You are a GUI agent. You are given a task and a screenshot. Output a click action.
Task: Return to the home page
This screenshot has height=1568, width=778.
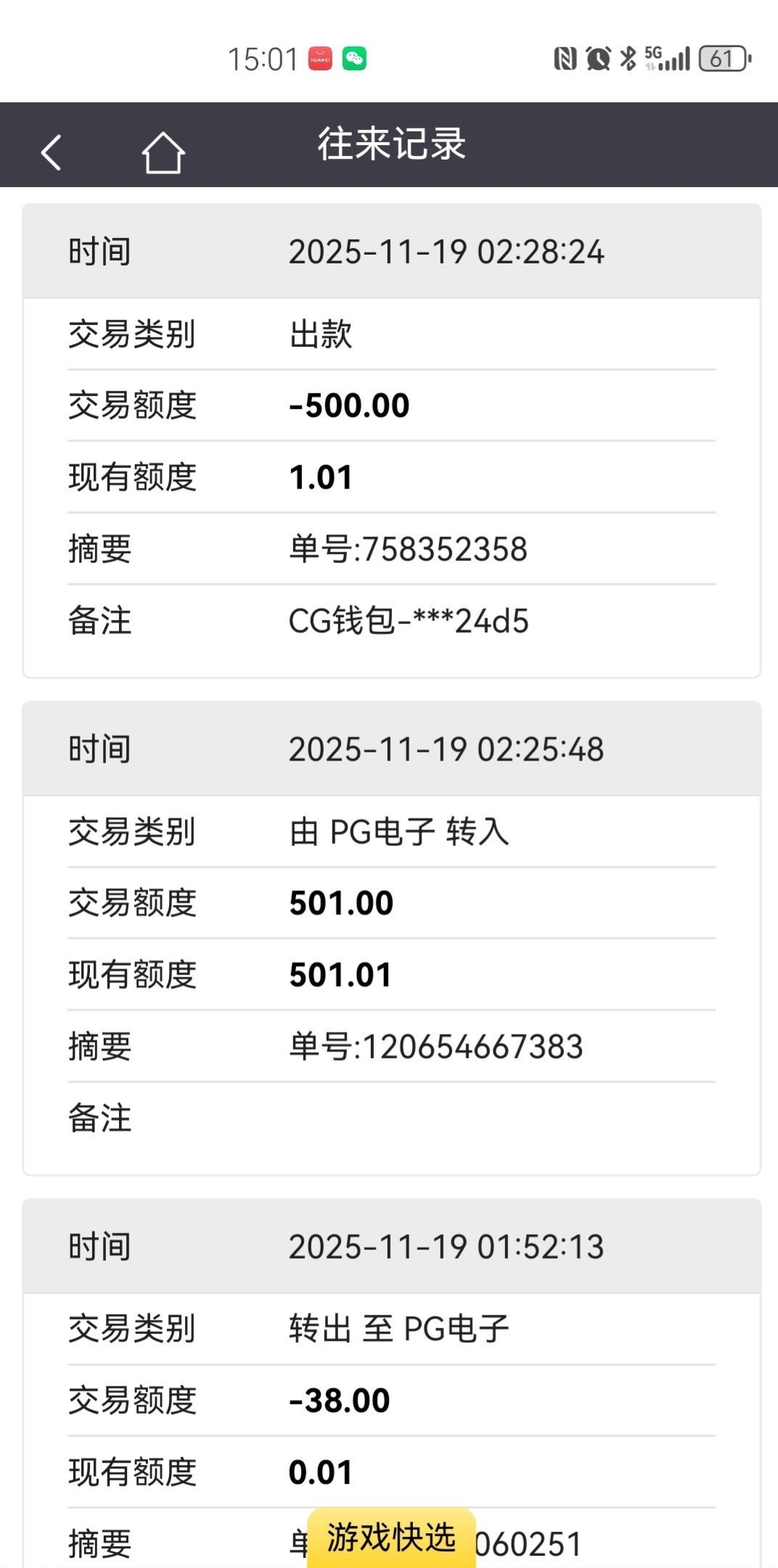tap(163, 152)
